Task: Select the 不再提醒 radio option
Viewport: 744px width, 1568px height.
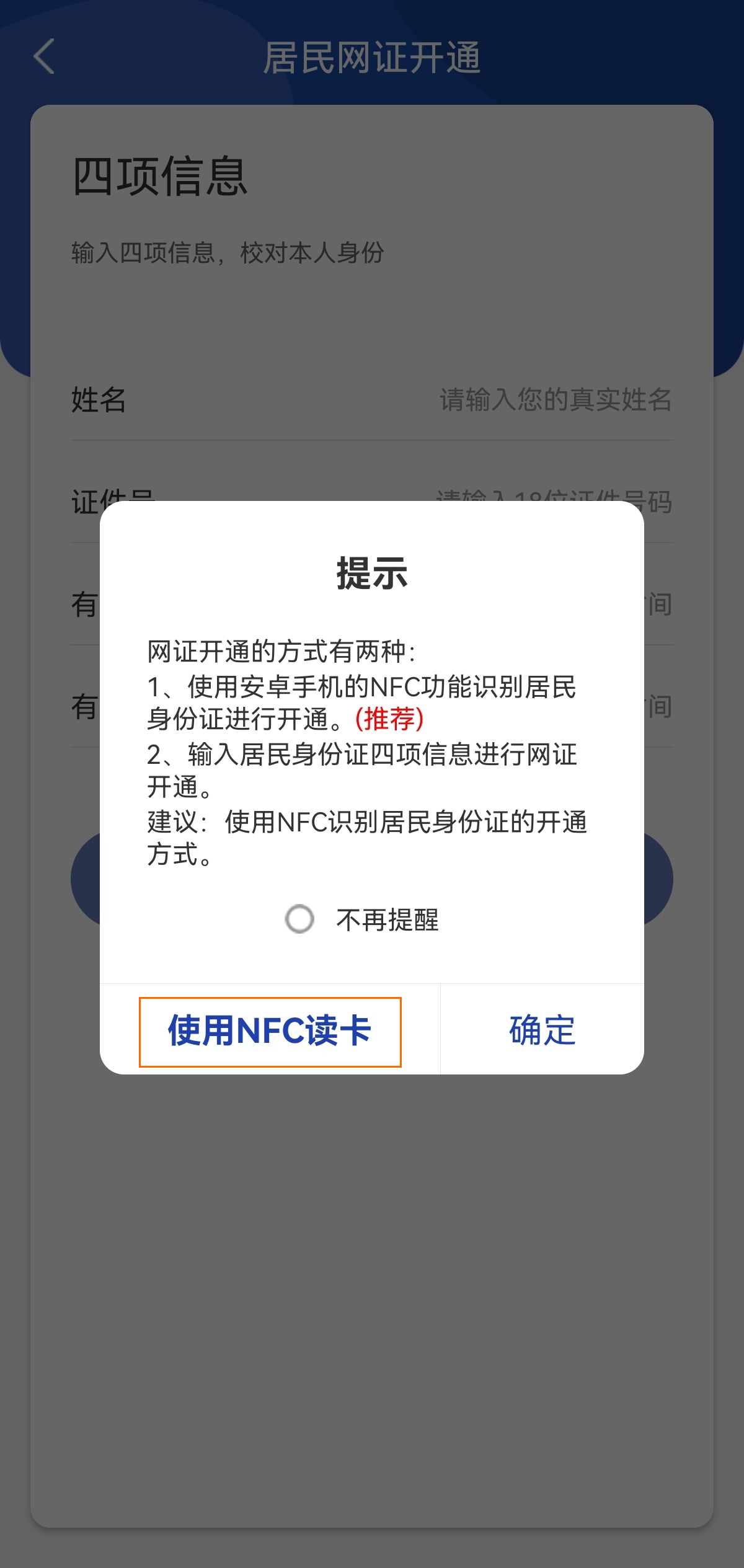Action: click(x=299, y=919)
